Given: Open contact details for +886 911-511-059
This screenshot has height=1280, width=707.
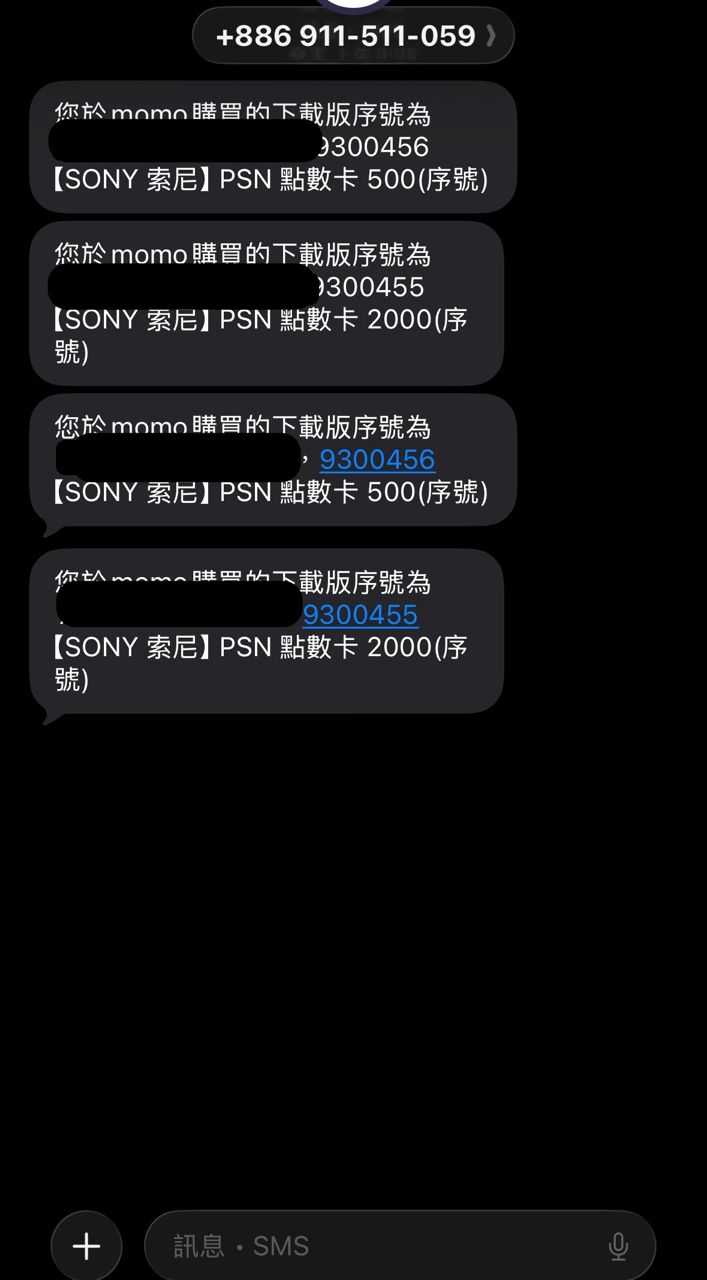Looking at the screenshot, I should [x=353, y=36].
